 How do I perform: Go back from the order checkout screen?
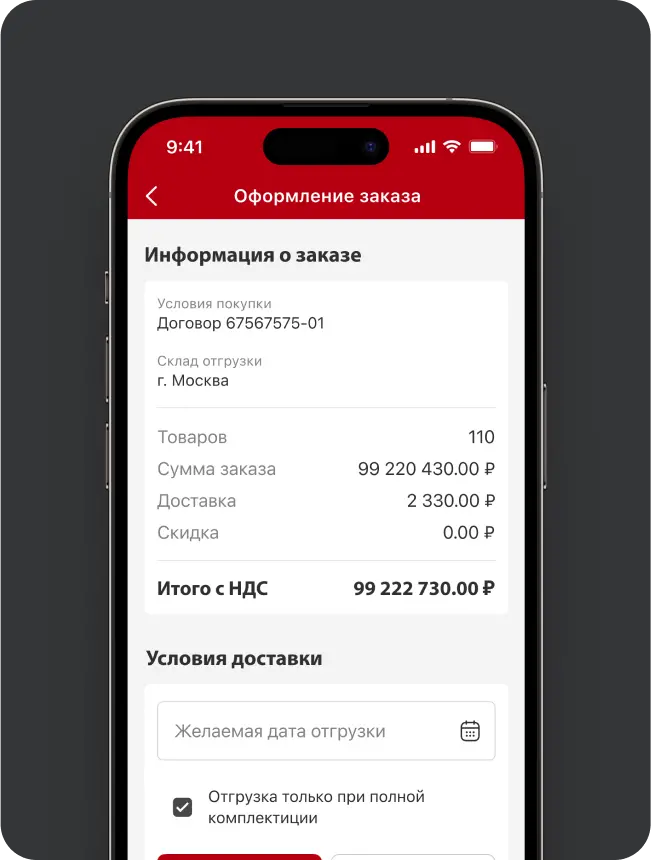(x=152, y=196)
